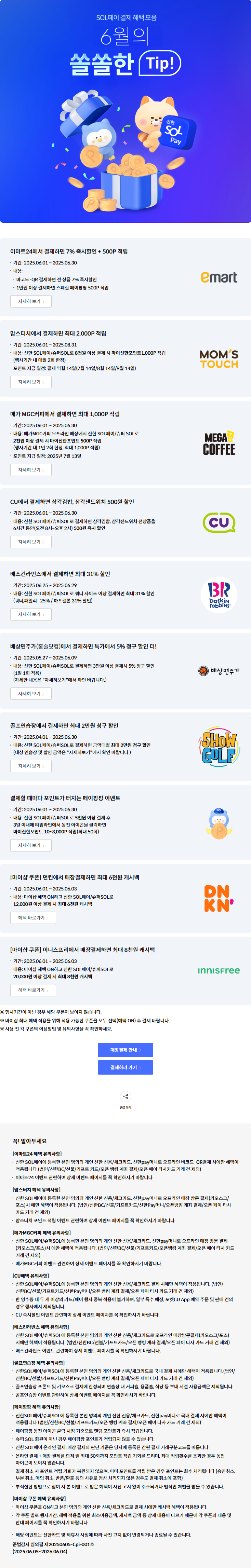Image resolution: width=251 pixels, height=1568 pixels.
Task: See details of the CU 삼각김밥 discount
Action: pos(30,542)
